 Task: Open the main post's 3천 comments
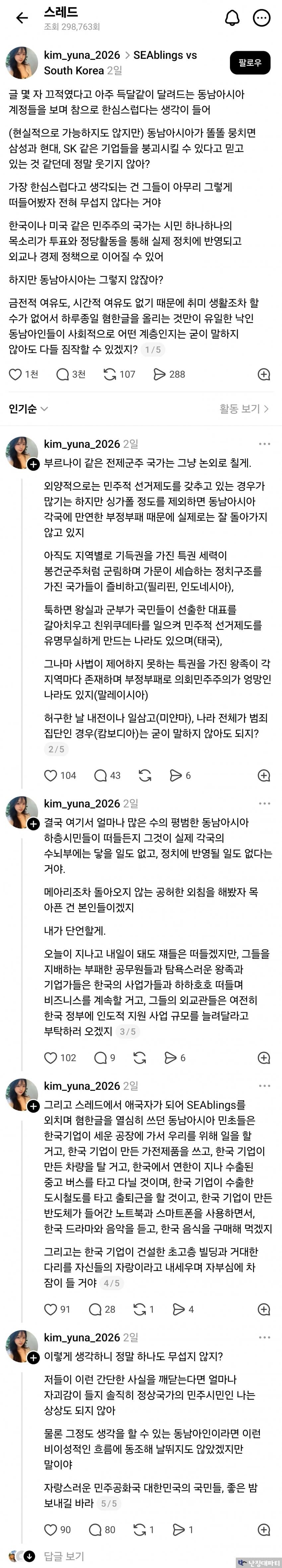pos(63,374)
